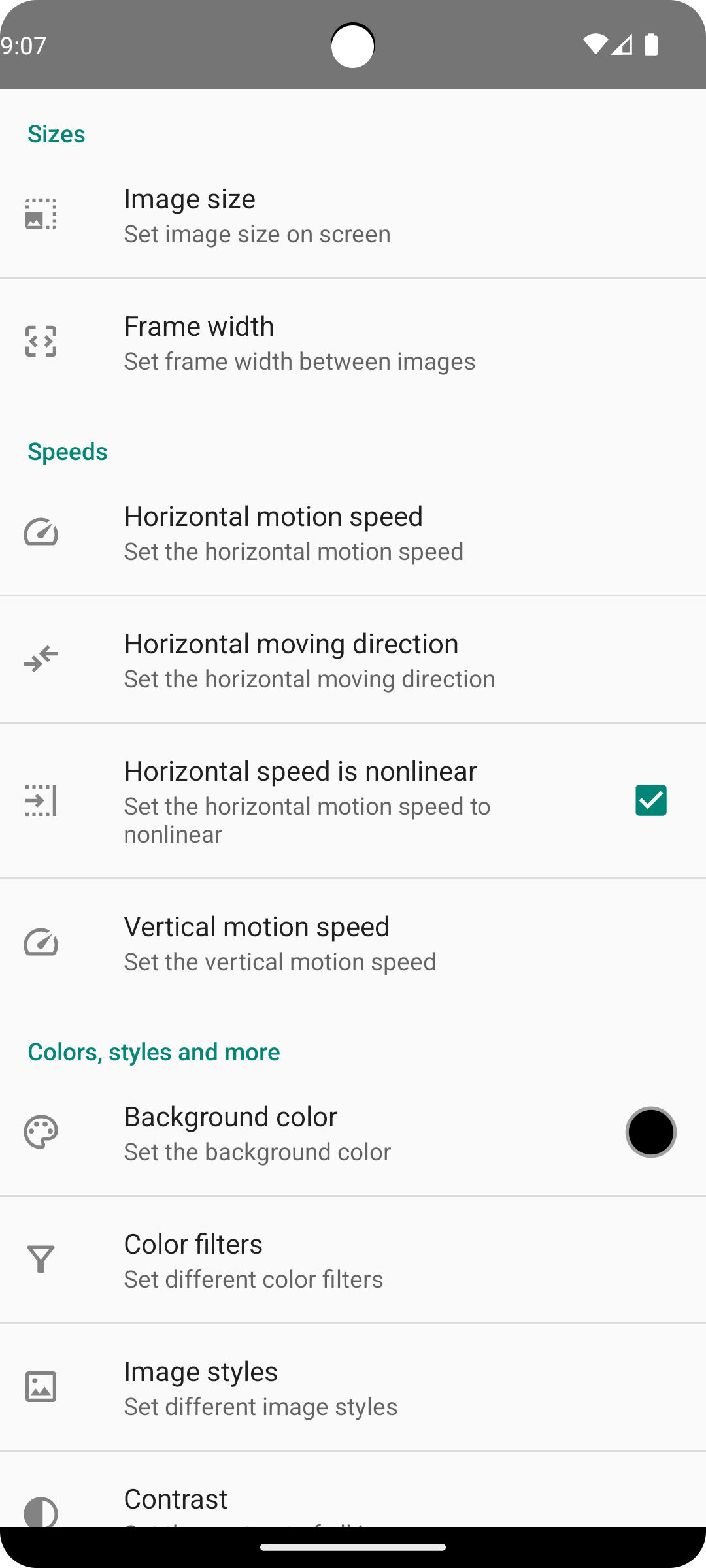
Task: Click the Contrast half-circle icon
Action: coord(41,1514)
